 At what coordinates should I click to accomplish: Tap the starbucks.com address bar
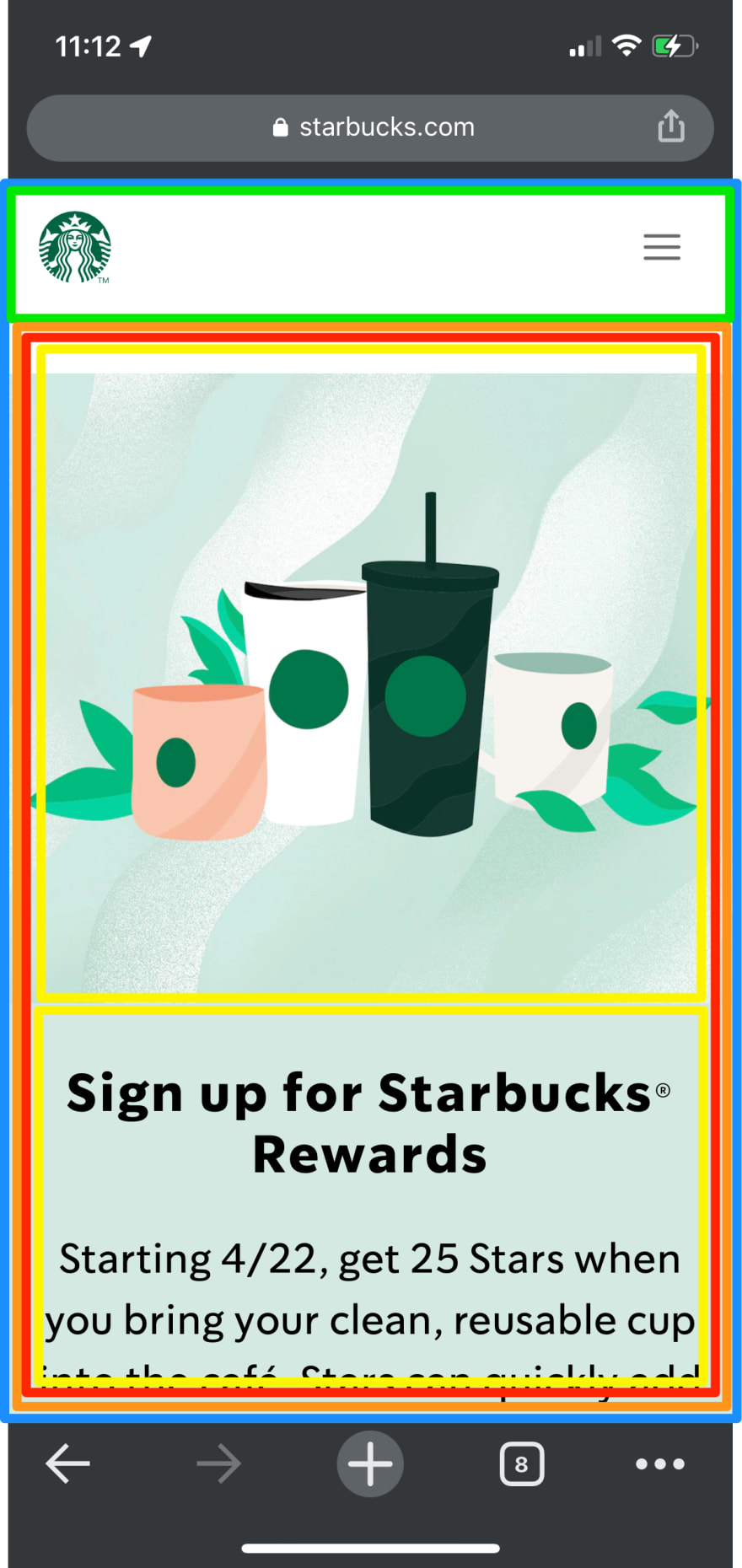(x=370, y=127)
